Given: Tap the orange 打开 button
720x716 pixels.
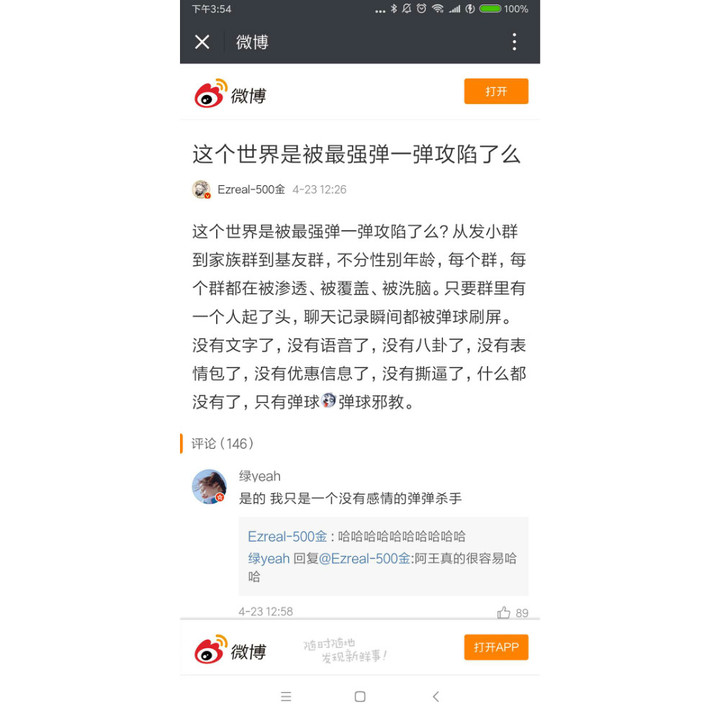Looking at the screenshot, I should [x=496, y=92].
